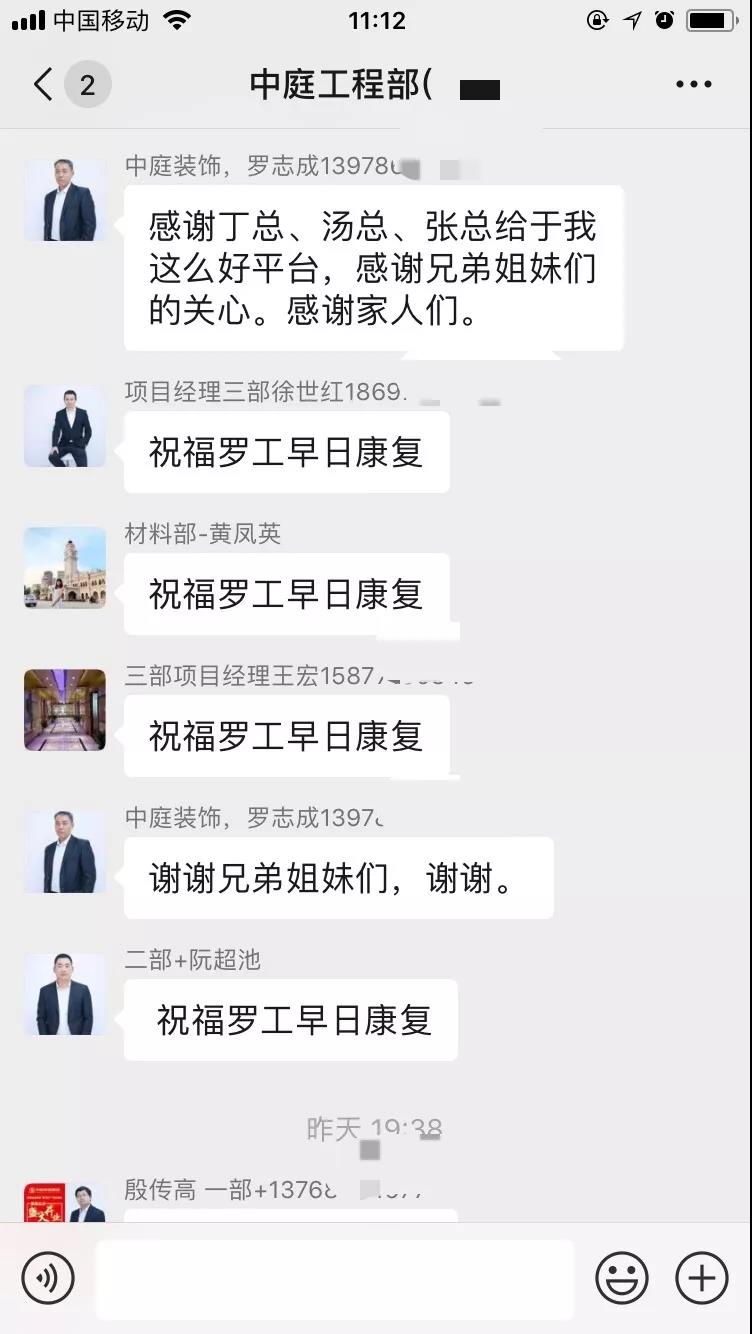View 材料部-黄凤英's profile picture
This screenshot has width=752, height=1334.
(x=65, y=568)
